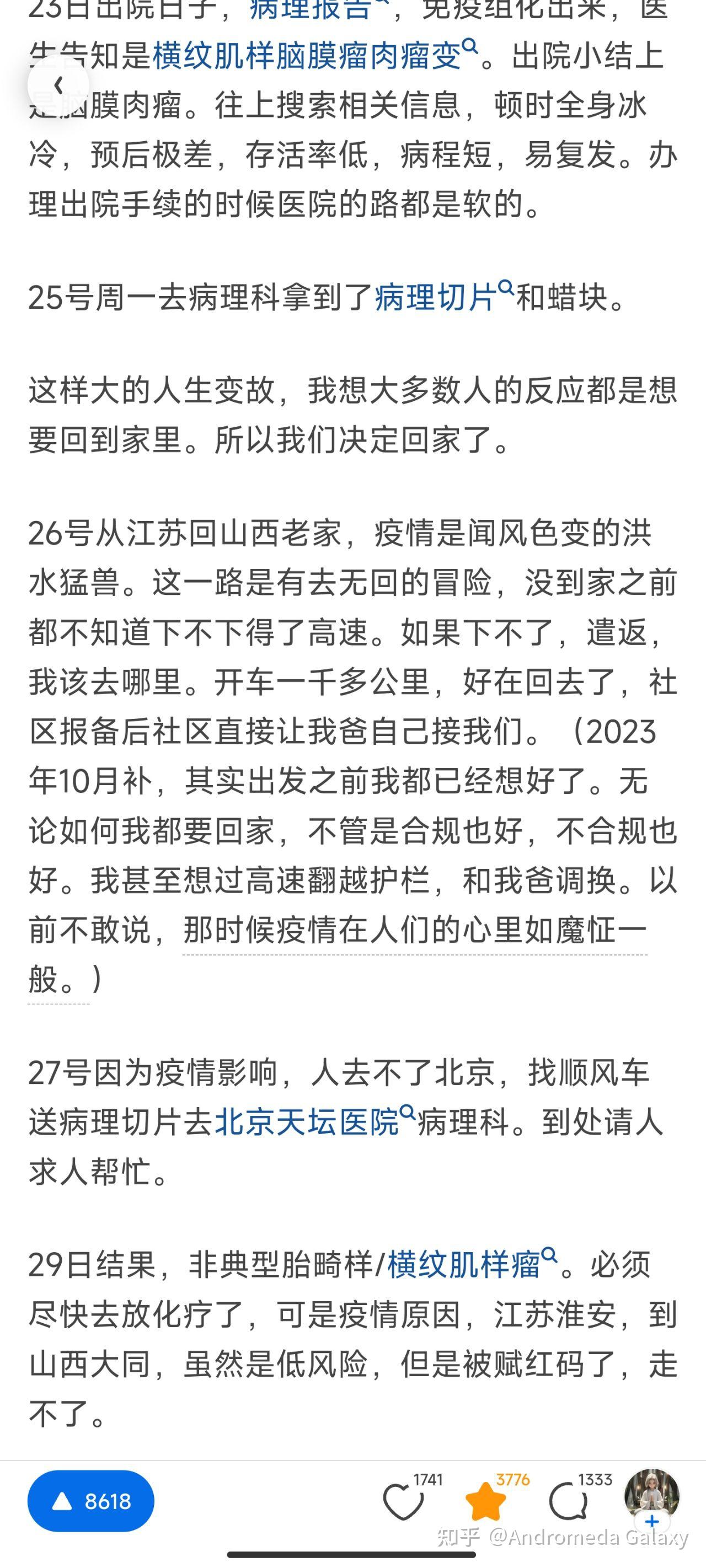Open the 病理切片 search link
The image size is (706, 1568).
(x=444, y=298)
